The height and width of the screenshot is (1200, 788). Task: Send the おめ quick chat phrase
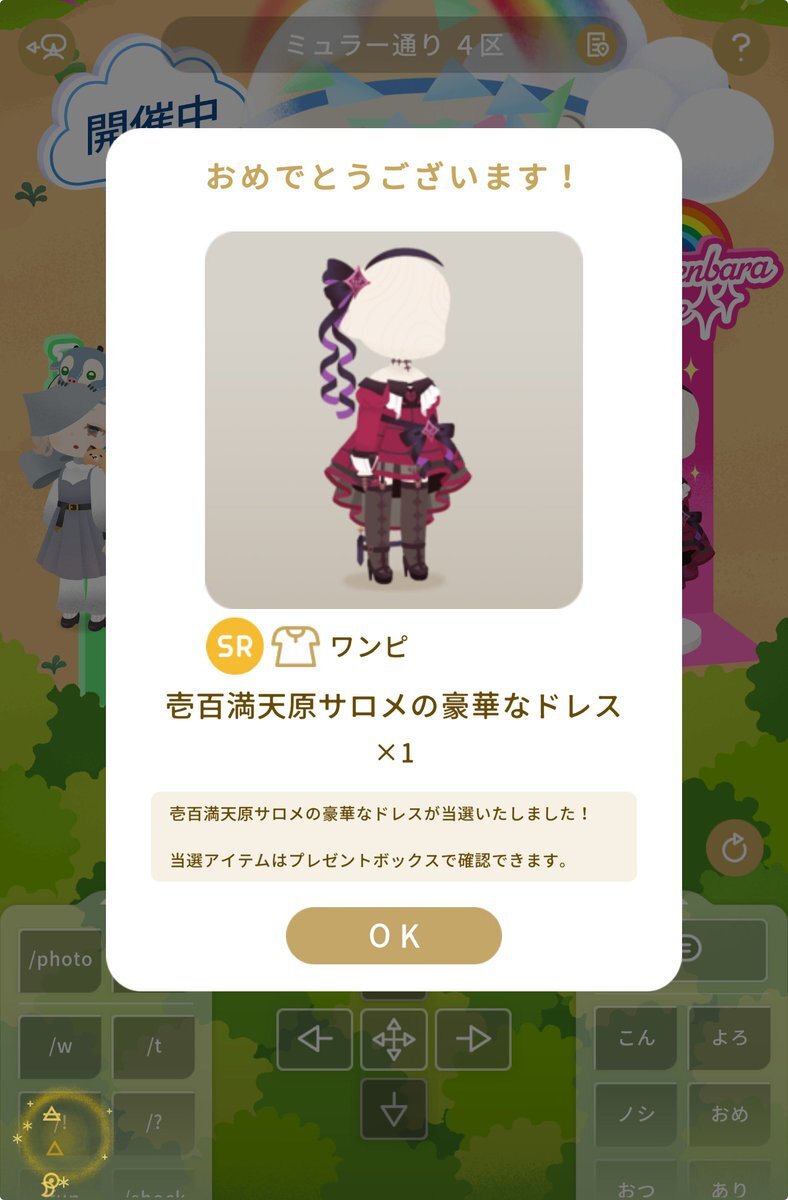(730, 1114)
